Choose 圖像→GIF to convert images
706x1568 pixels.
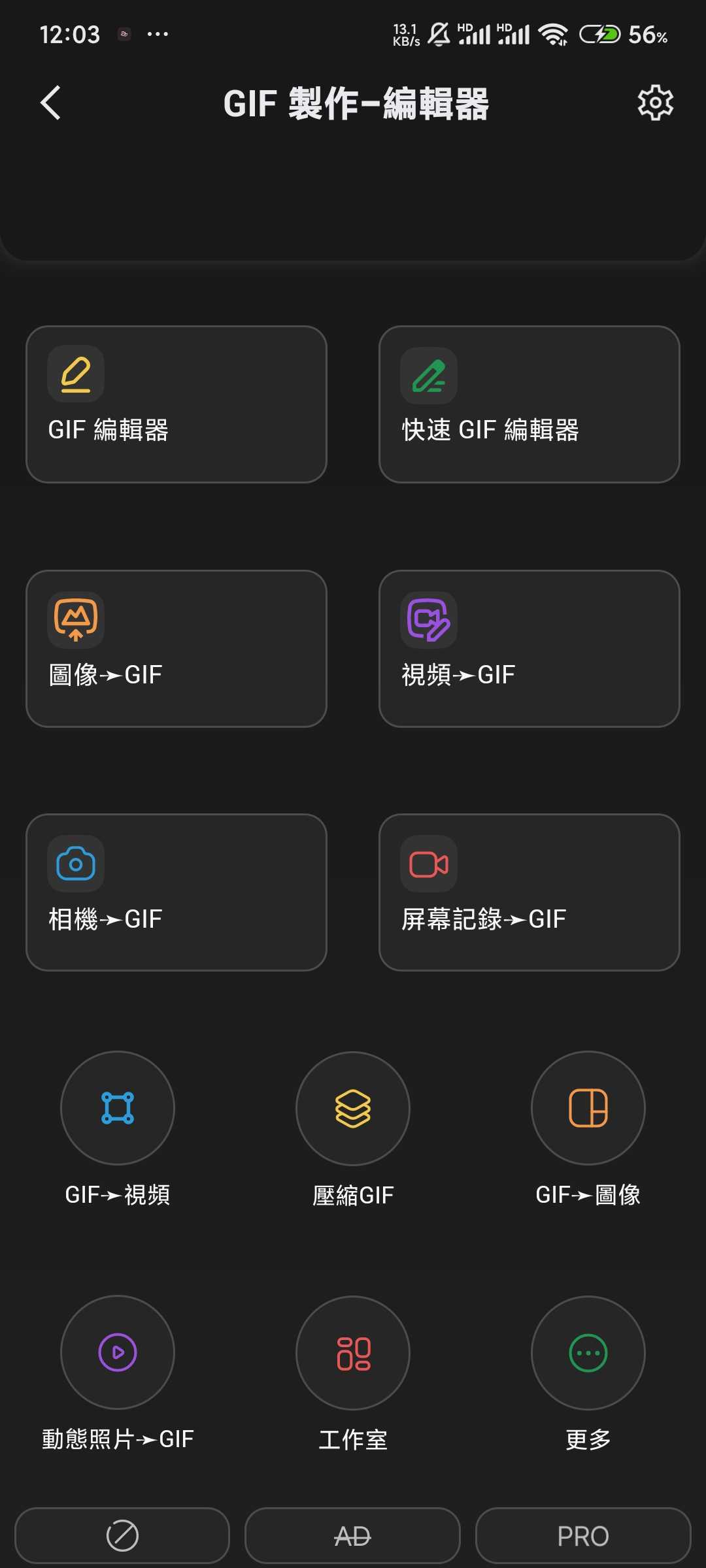pyautogui.click(x=176, y=649)
